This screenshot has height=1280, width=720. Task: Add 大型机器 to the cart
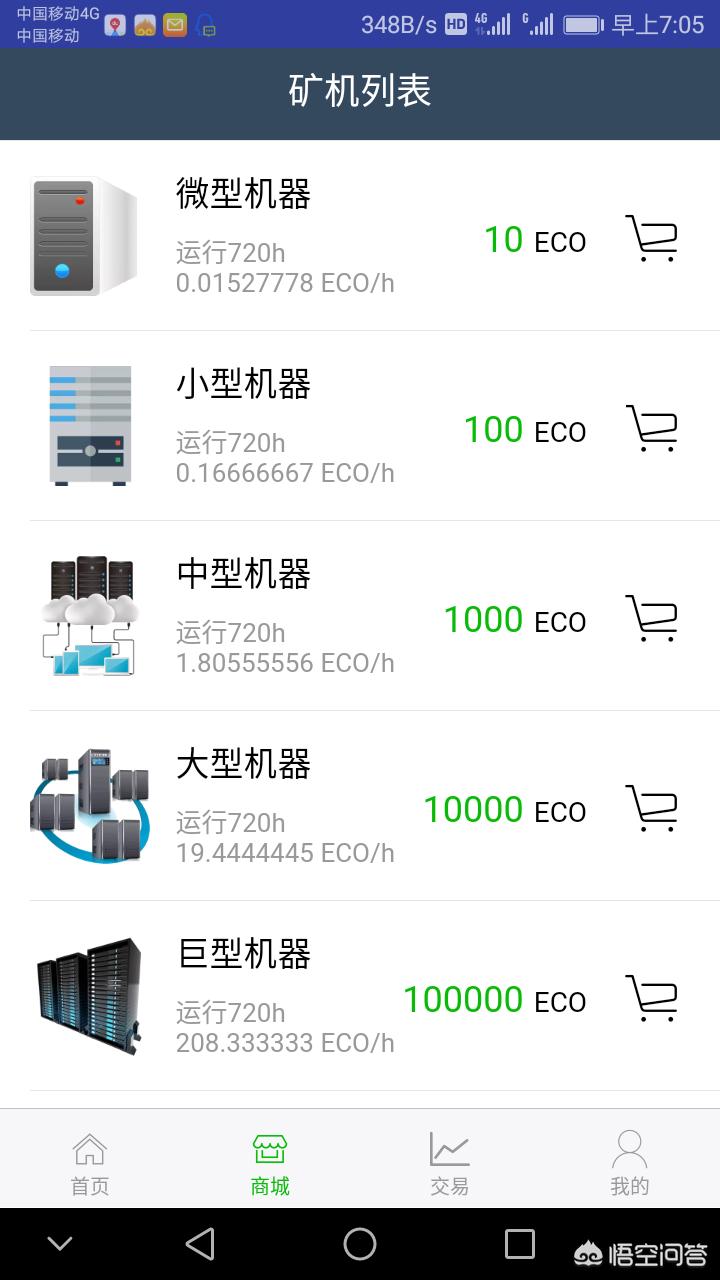[651, 809]
